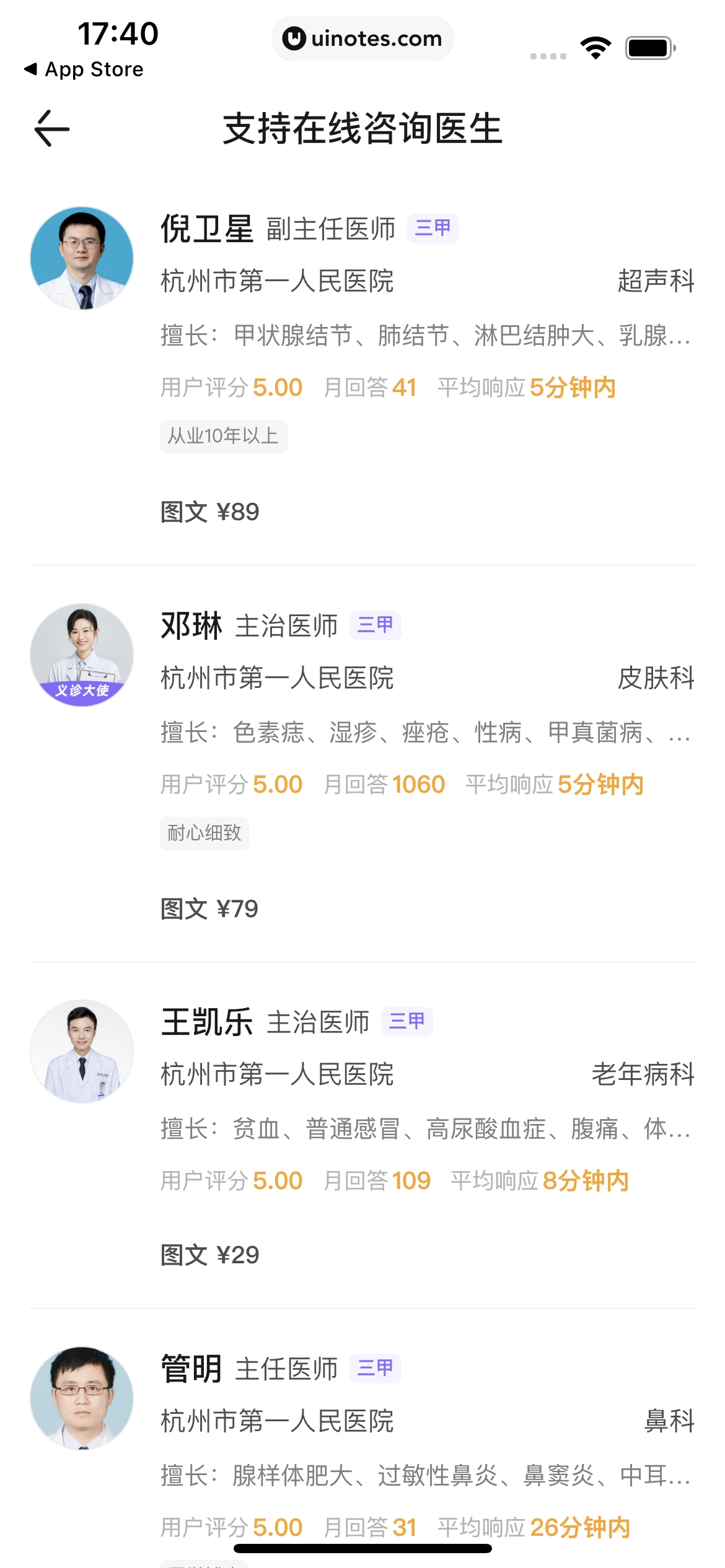Tap 图文 ¥89 to consult 倪卫星
Image resolution: width=725 pixels, height=1568 pixels.
coord(209,511)
